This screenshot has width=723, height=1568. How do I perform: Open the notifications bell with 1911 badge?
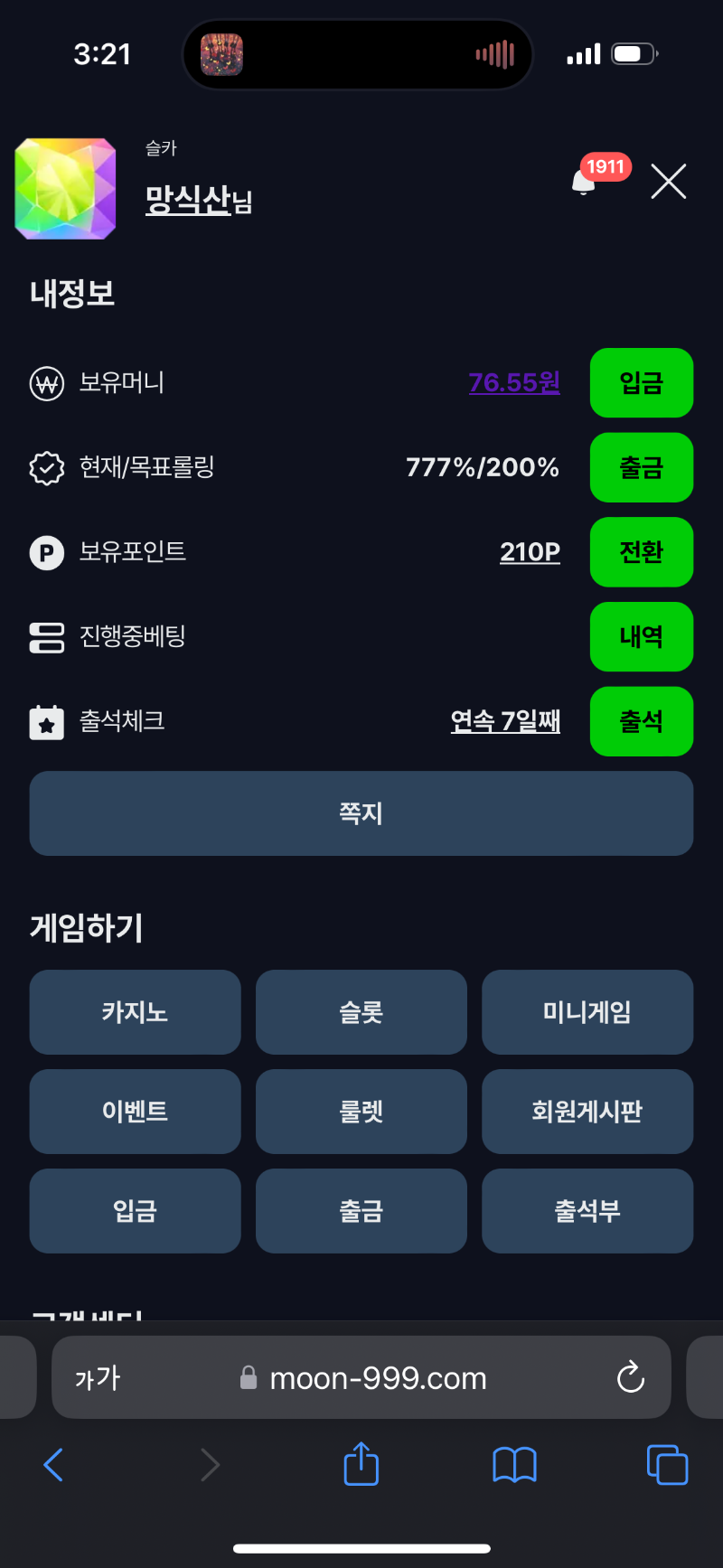[586, 181]
